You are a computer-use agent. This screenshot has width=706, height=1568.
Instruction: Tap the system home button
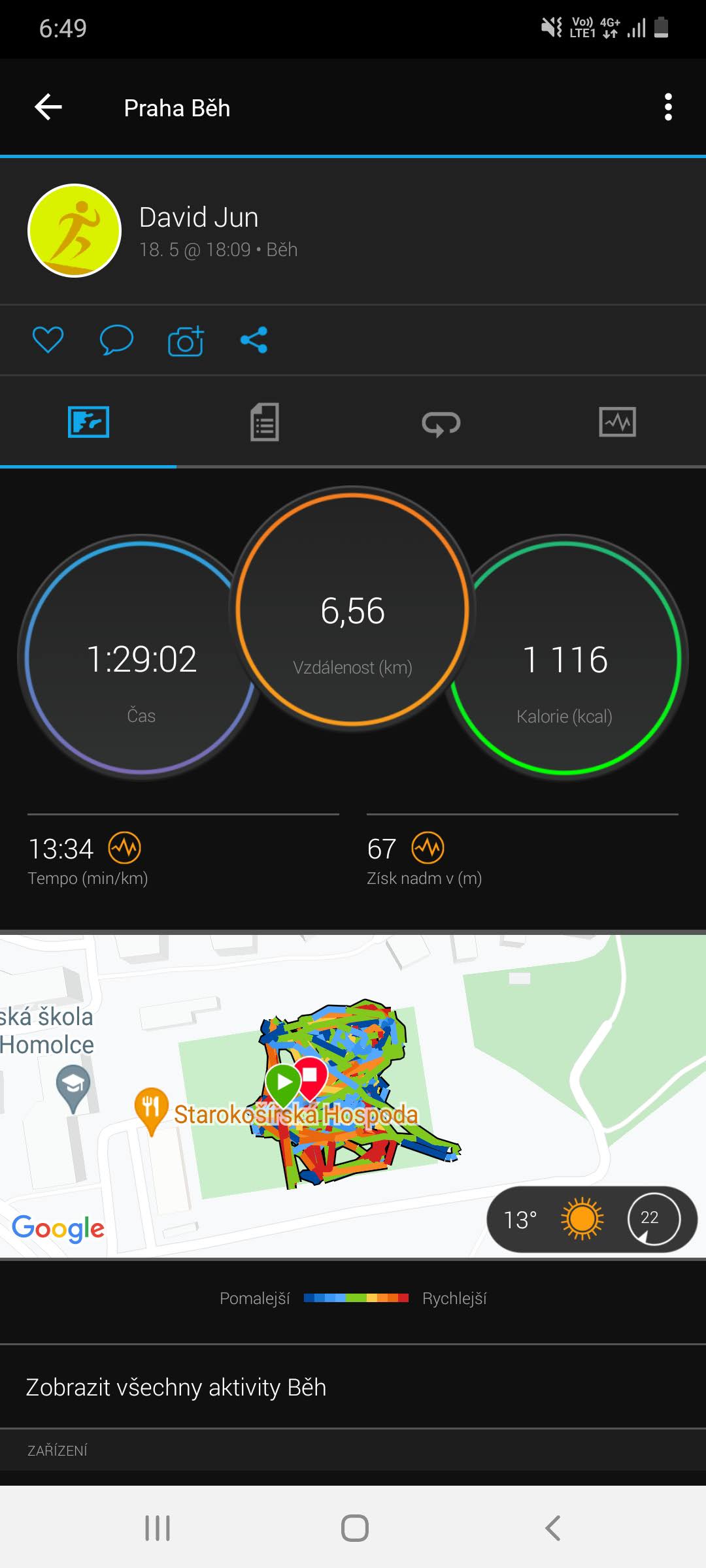[x=354, y=1528]
